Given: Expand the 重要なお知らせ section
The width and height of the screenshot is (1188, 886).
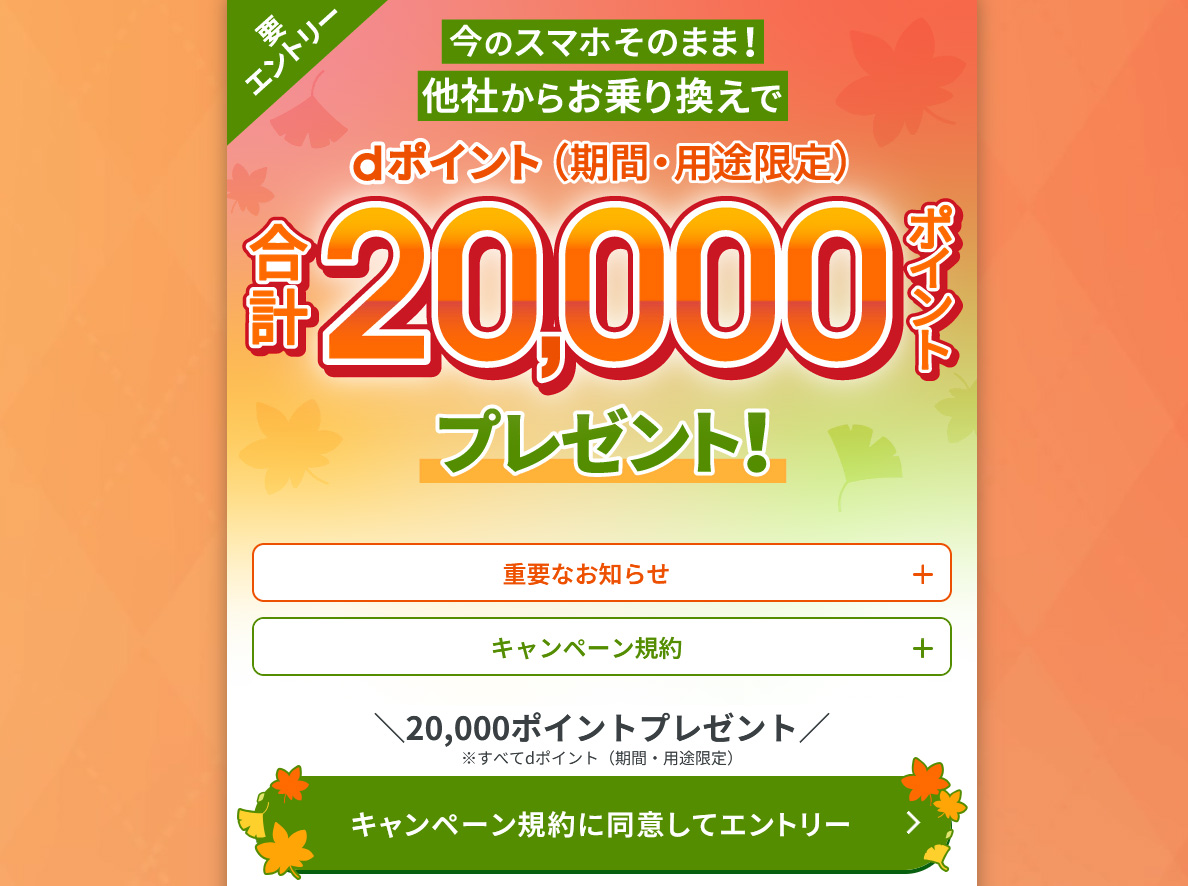Looking at the screenshot, I should coord(601,573).
